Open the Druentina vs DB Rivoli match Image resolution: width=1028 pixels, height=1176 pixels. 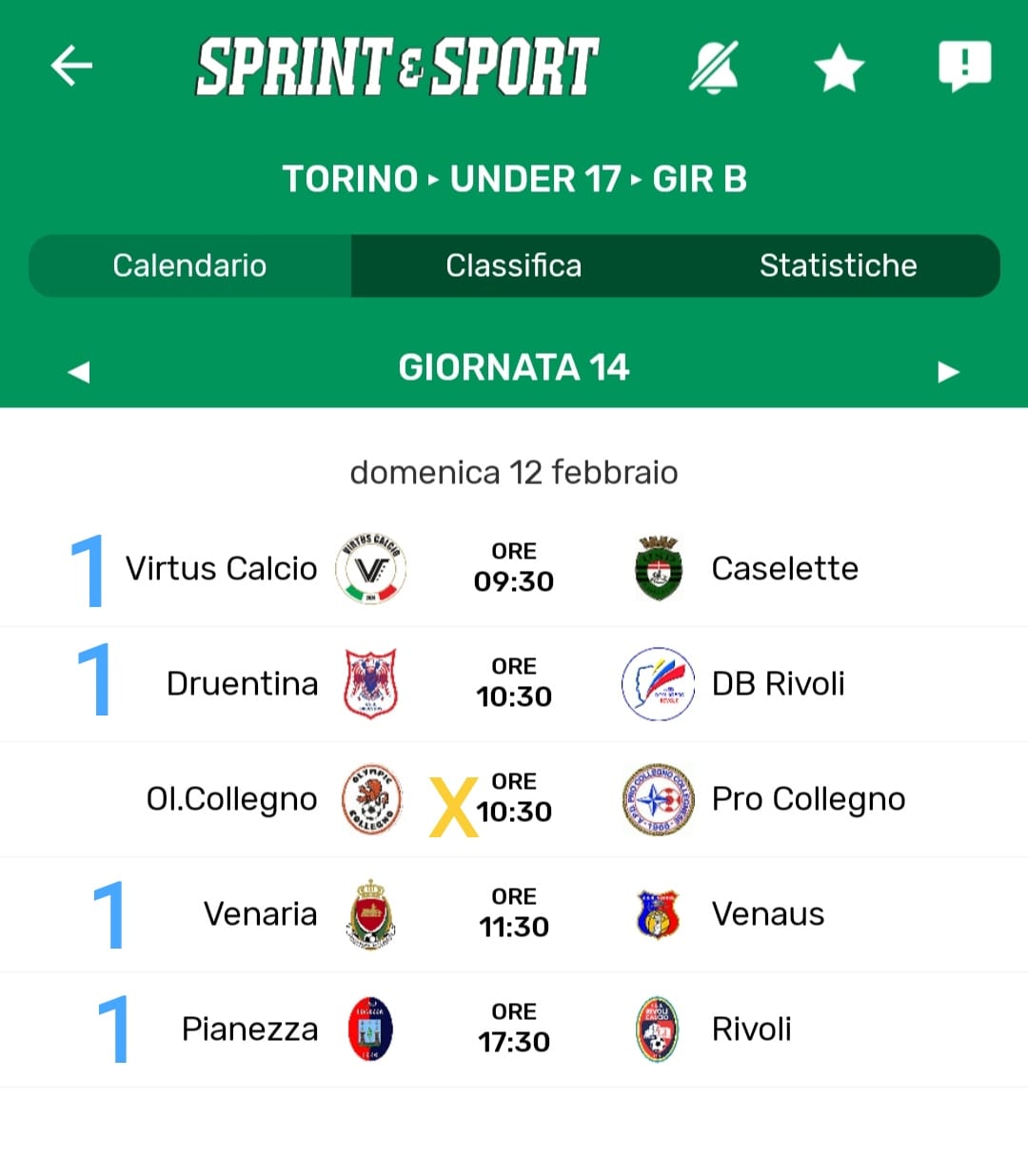tap(514, 683)
